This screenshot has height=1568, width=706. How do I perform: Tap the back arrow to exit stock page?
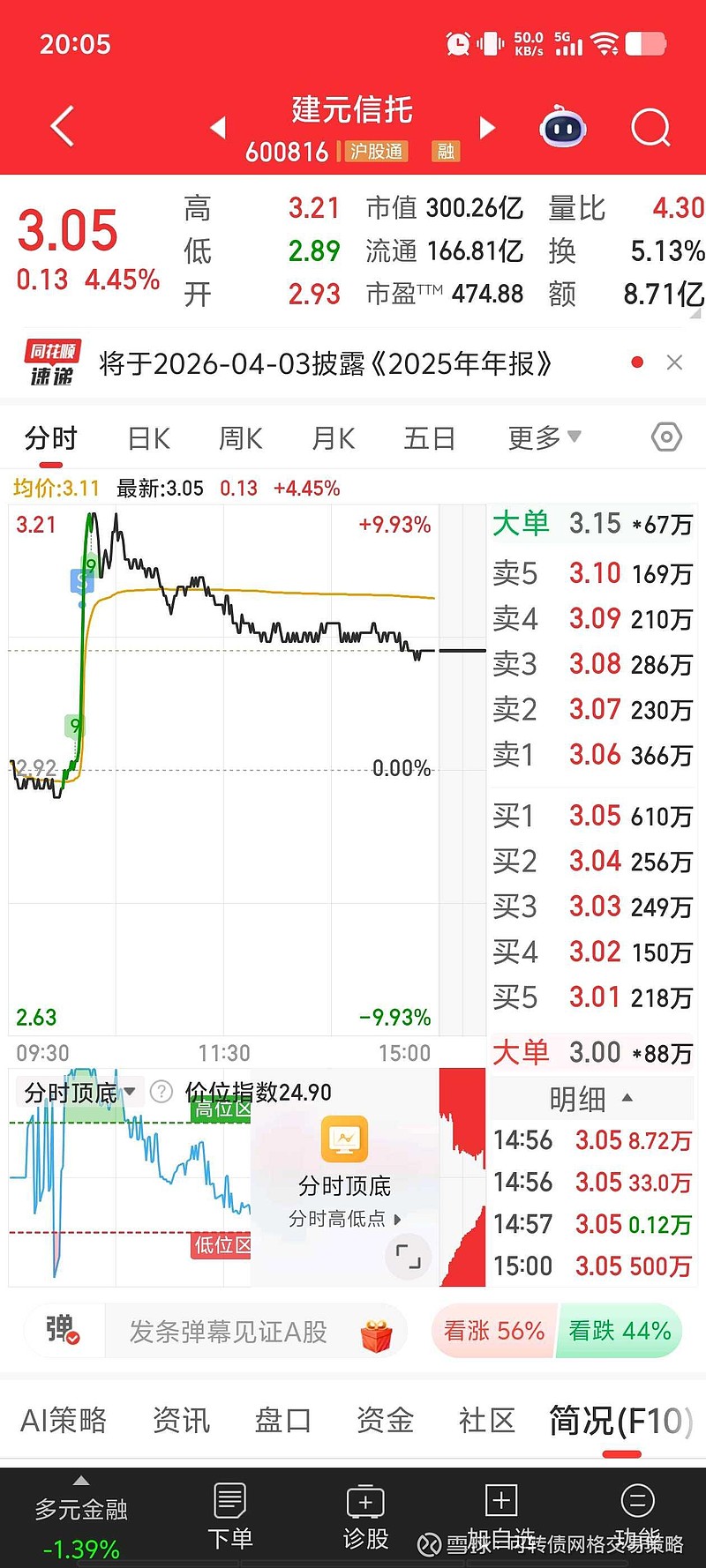[60, 126]
